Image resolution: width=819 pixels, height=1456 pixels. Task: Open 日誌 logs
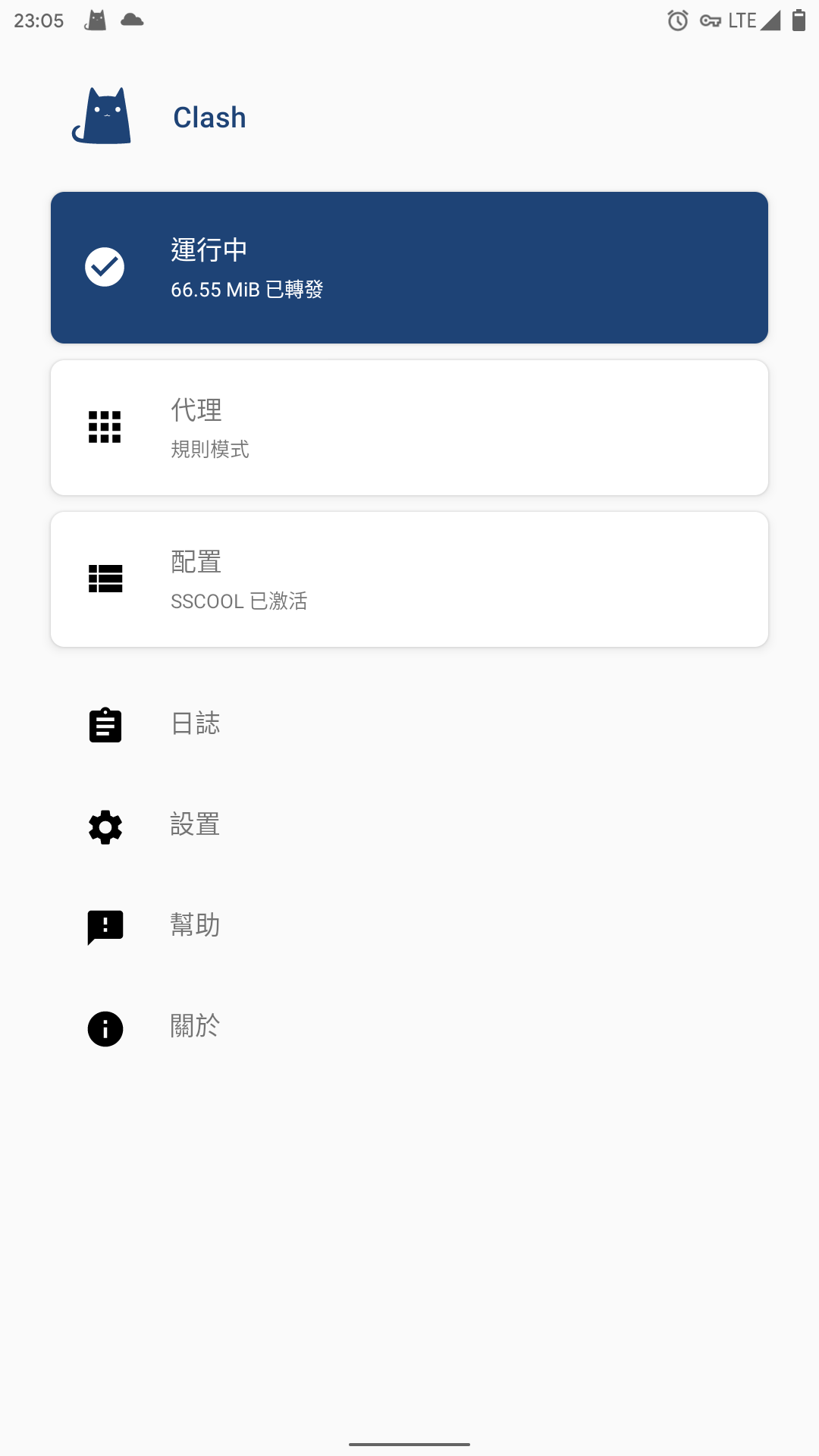point(409,724)
